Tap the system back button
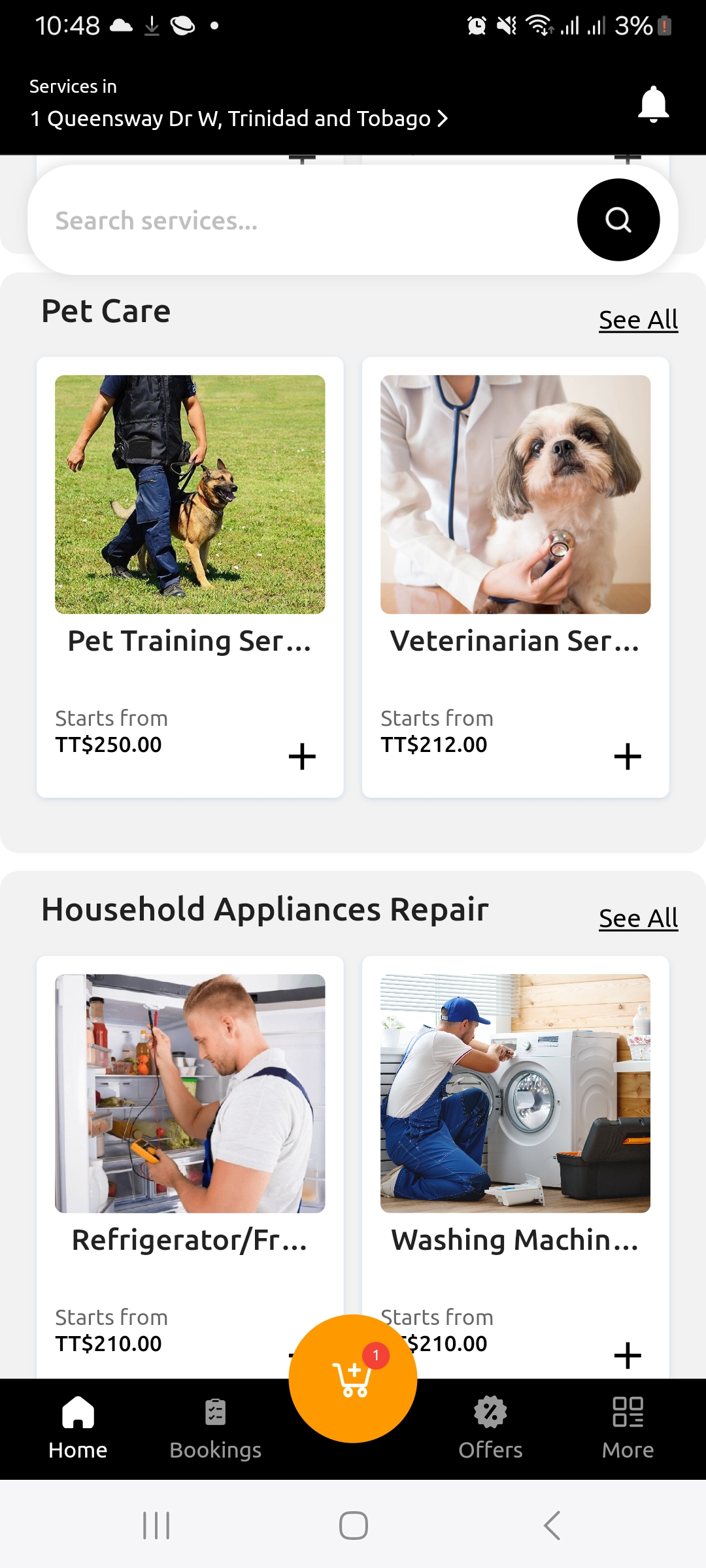Viewport: 706px width, 1568px height. [552, 1526]
